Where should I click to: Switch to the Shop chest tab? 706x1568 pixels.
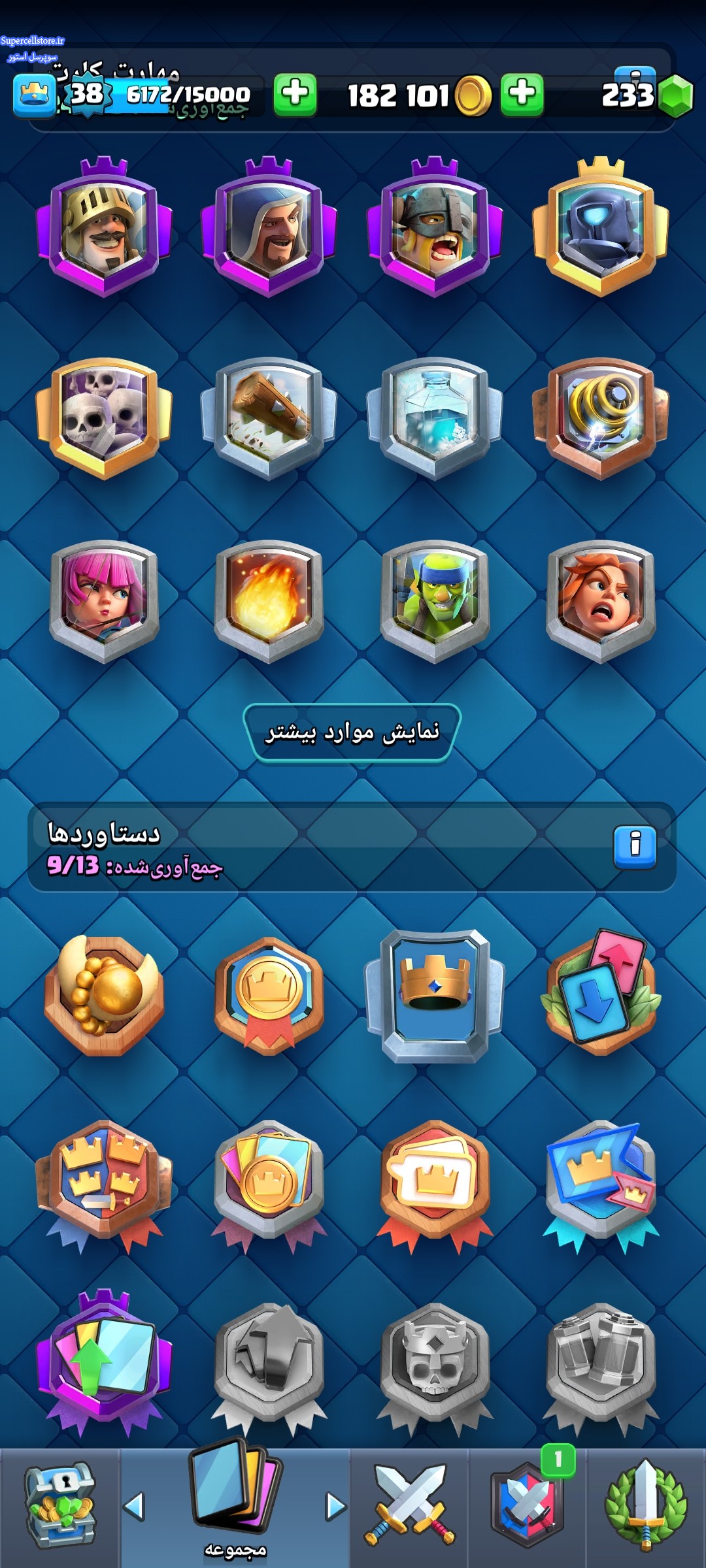coord(60,1508)
